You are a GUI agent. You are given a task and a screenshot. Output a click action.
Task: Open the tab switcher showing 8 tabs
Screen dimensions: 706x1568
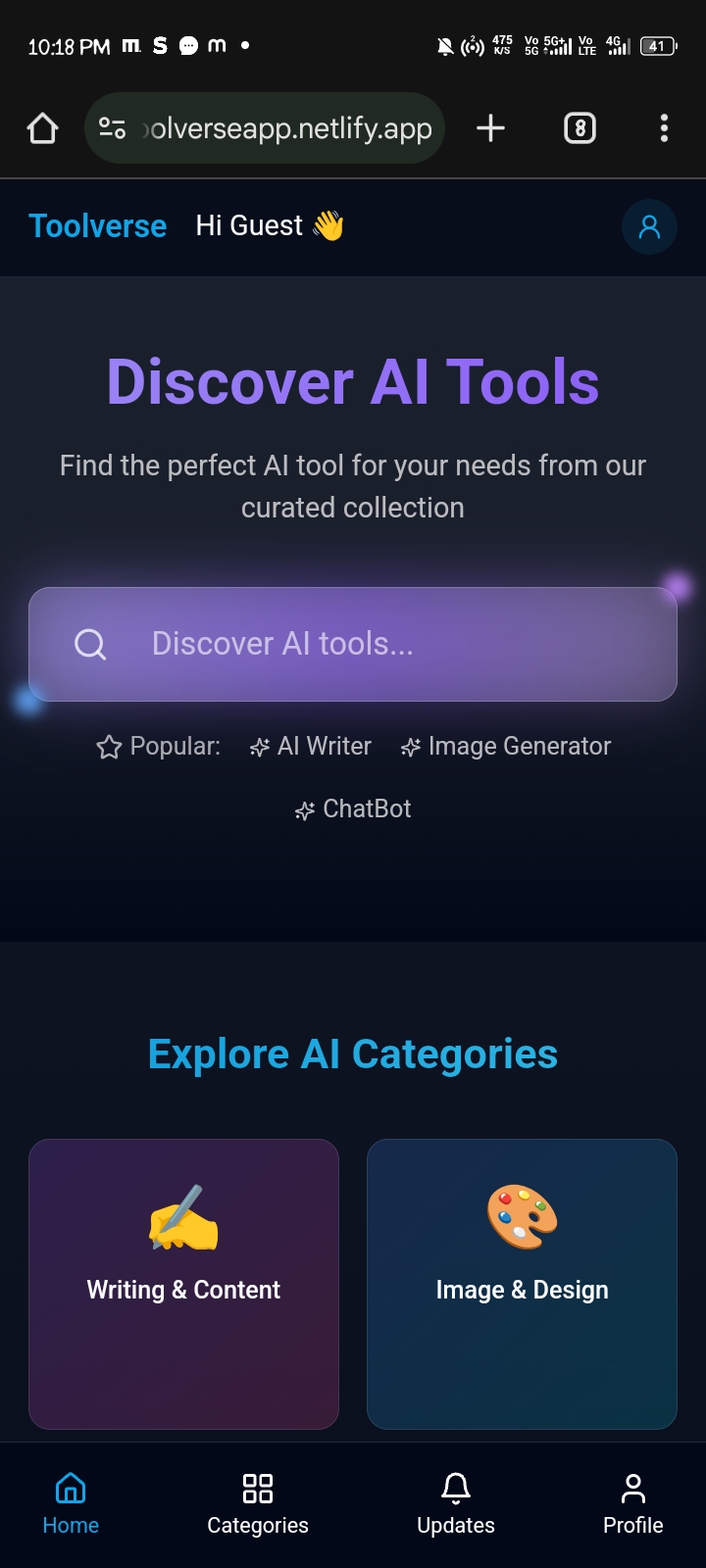[x=580, y=128]
